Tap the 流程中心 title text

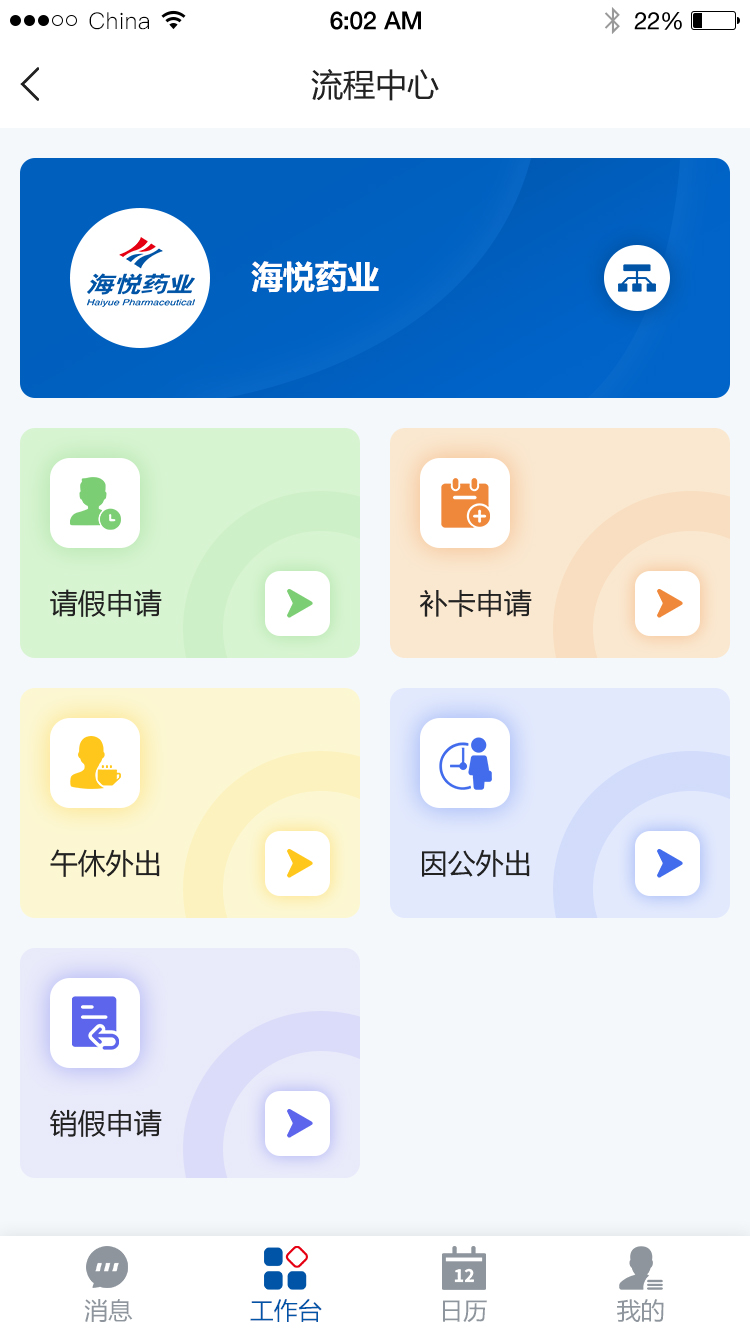tap(375, 85)
